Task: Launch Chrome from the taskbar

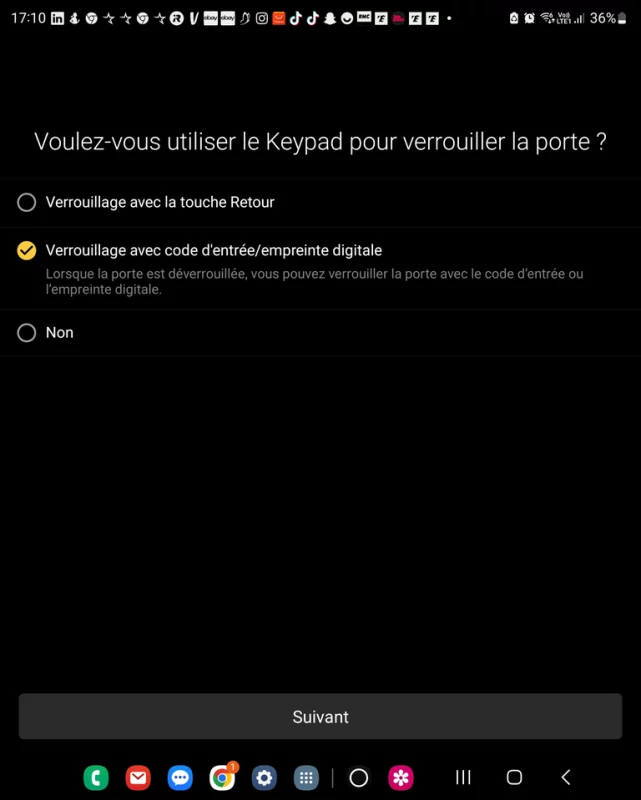Action: [223, 778]
